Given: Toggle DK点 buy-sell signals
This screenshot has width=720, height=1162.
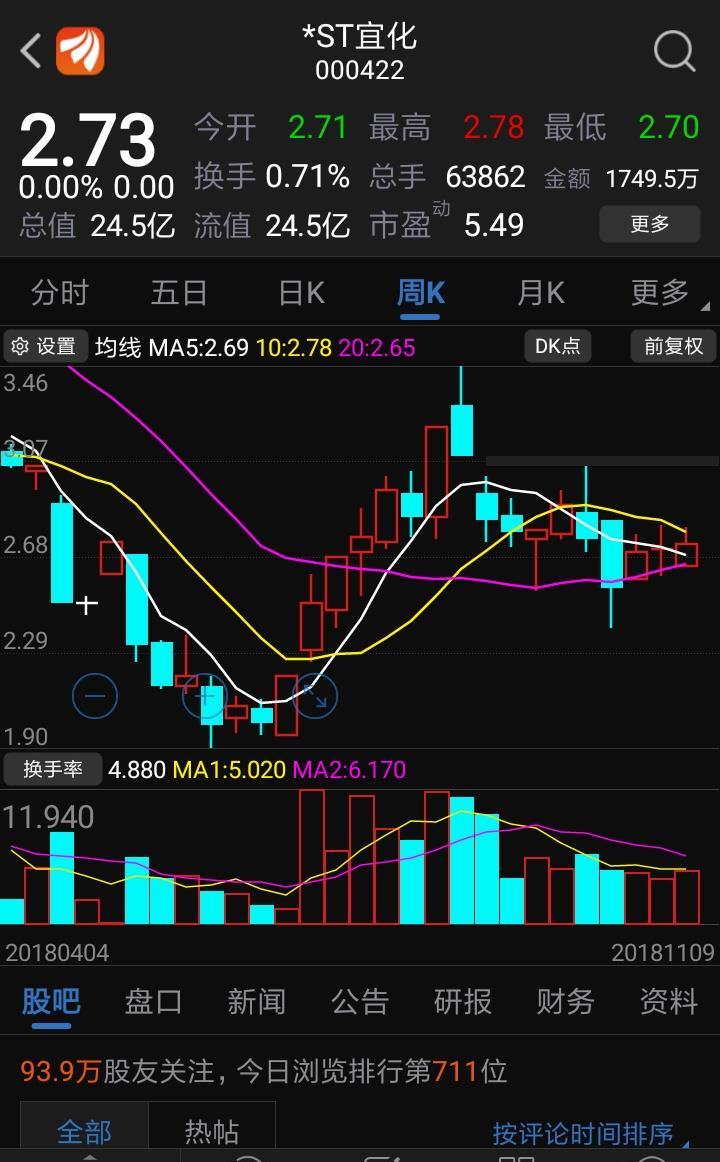Looking at the screenshot, I should tap(557, 346).
